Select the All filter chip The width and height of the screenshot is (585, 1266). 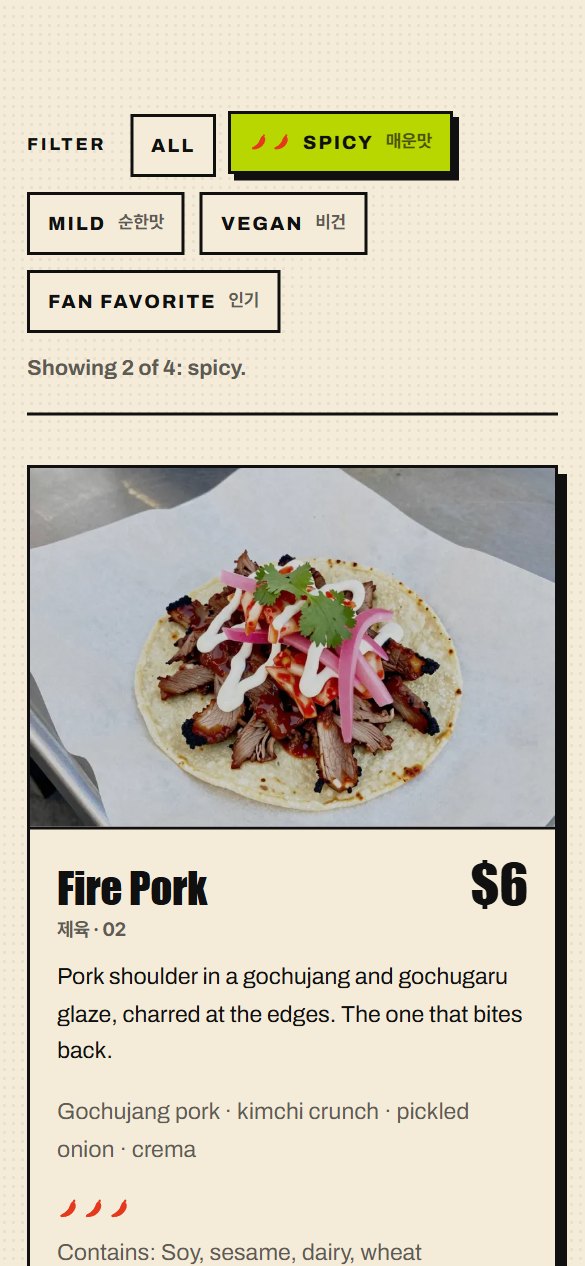(173, 145)
